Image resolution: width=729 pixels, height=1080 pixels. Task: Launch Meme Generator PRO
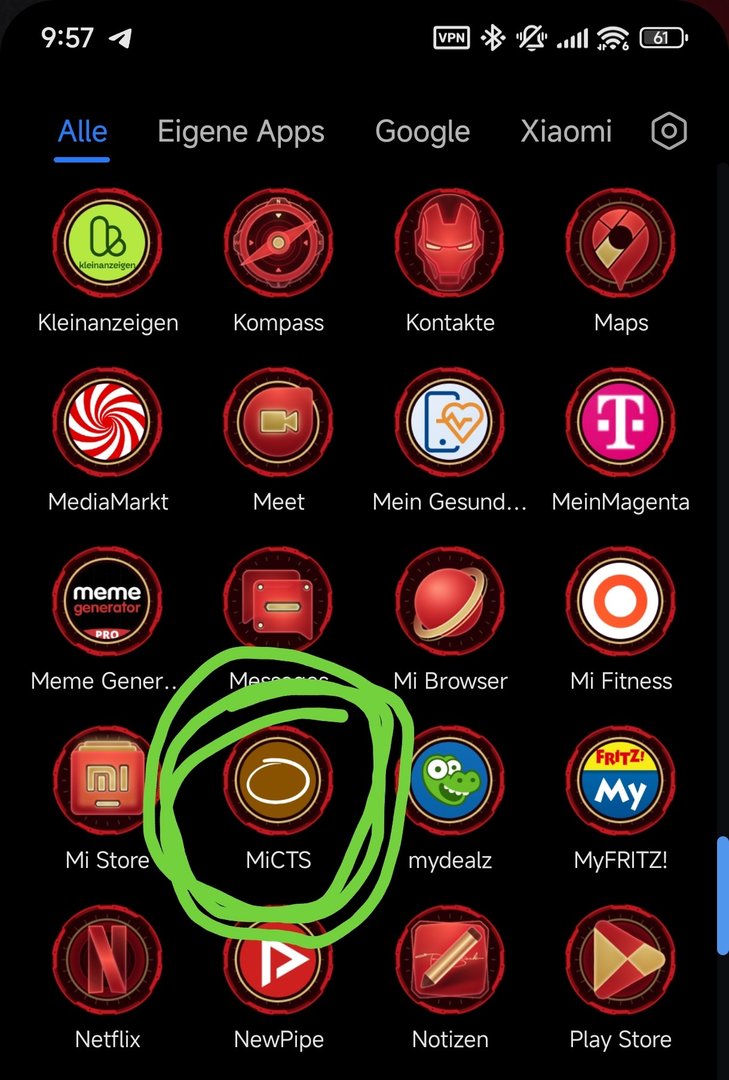tap(107, 602)
